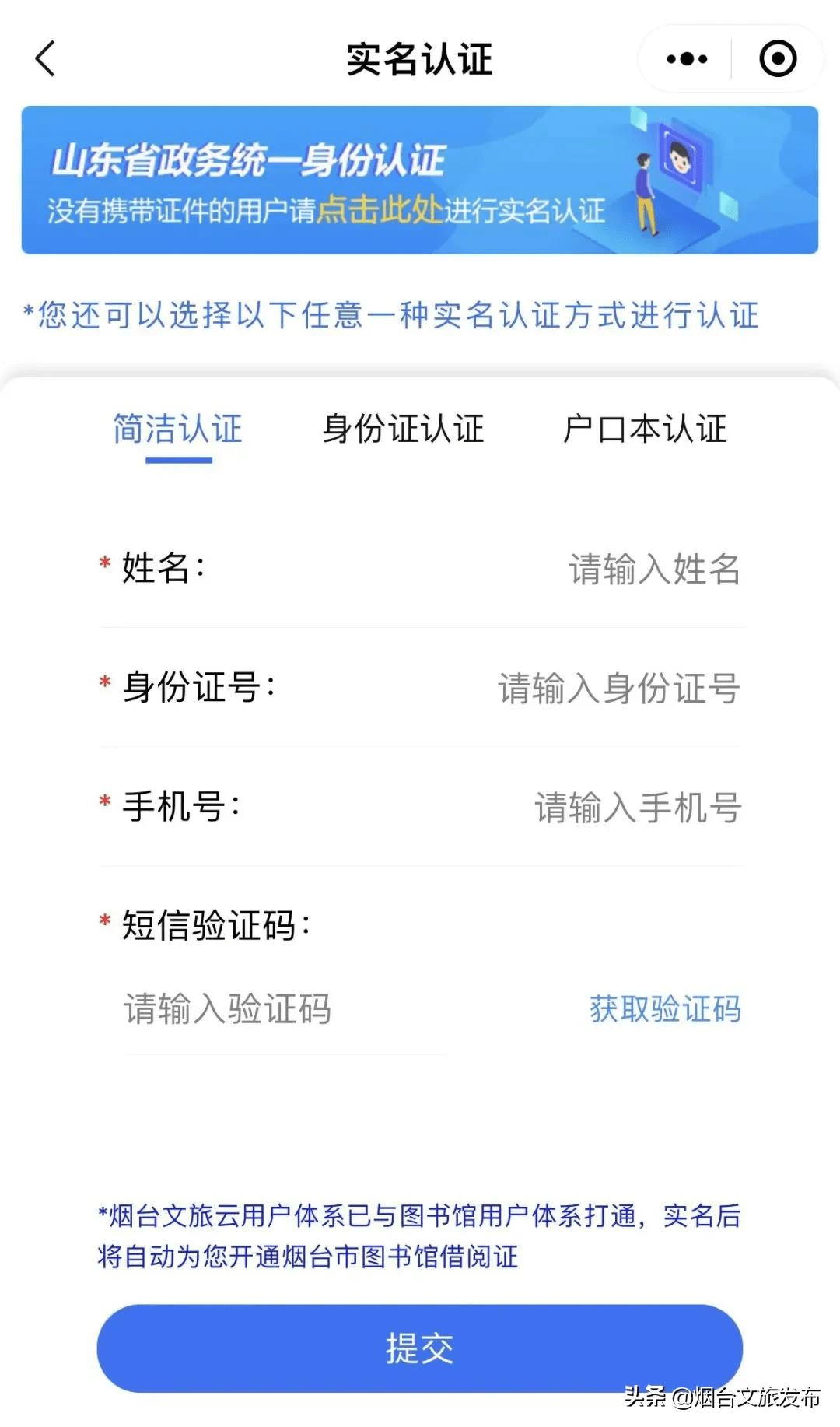Open the 山东省政务统一身份认证 banner

(419, 181)
